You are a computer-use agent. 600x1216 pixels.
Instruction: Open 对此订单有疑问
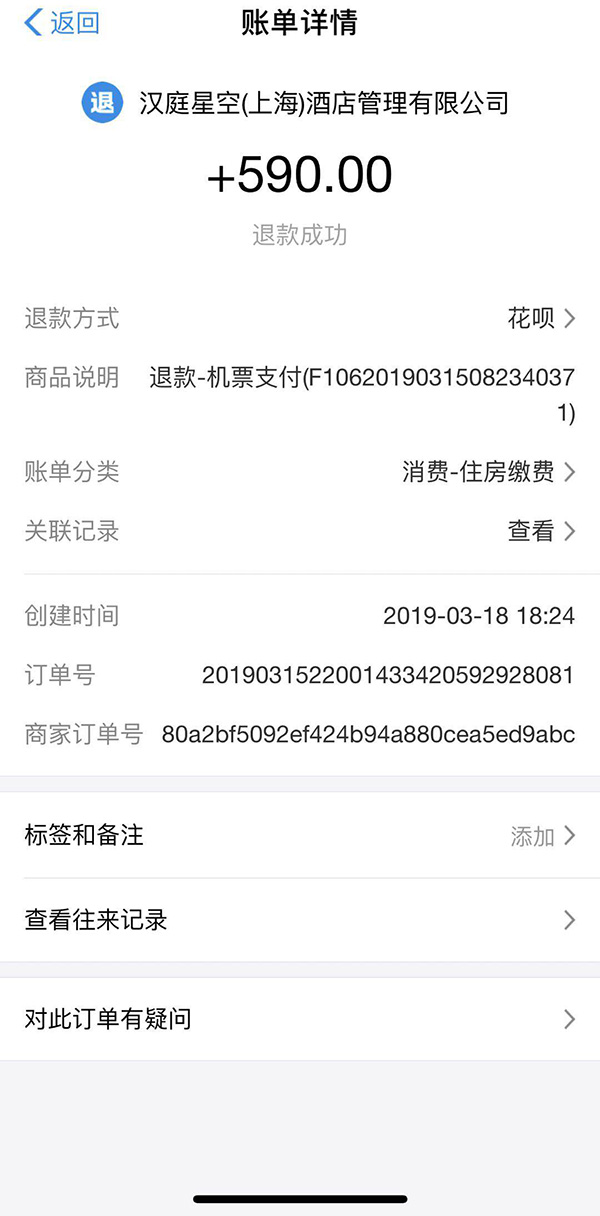pos(300,1019)
